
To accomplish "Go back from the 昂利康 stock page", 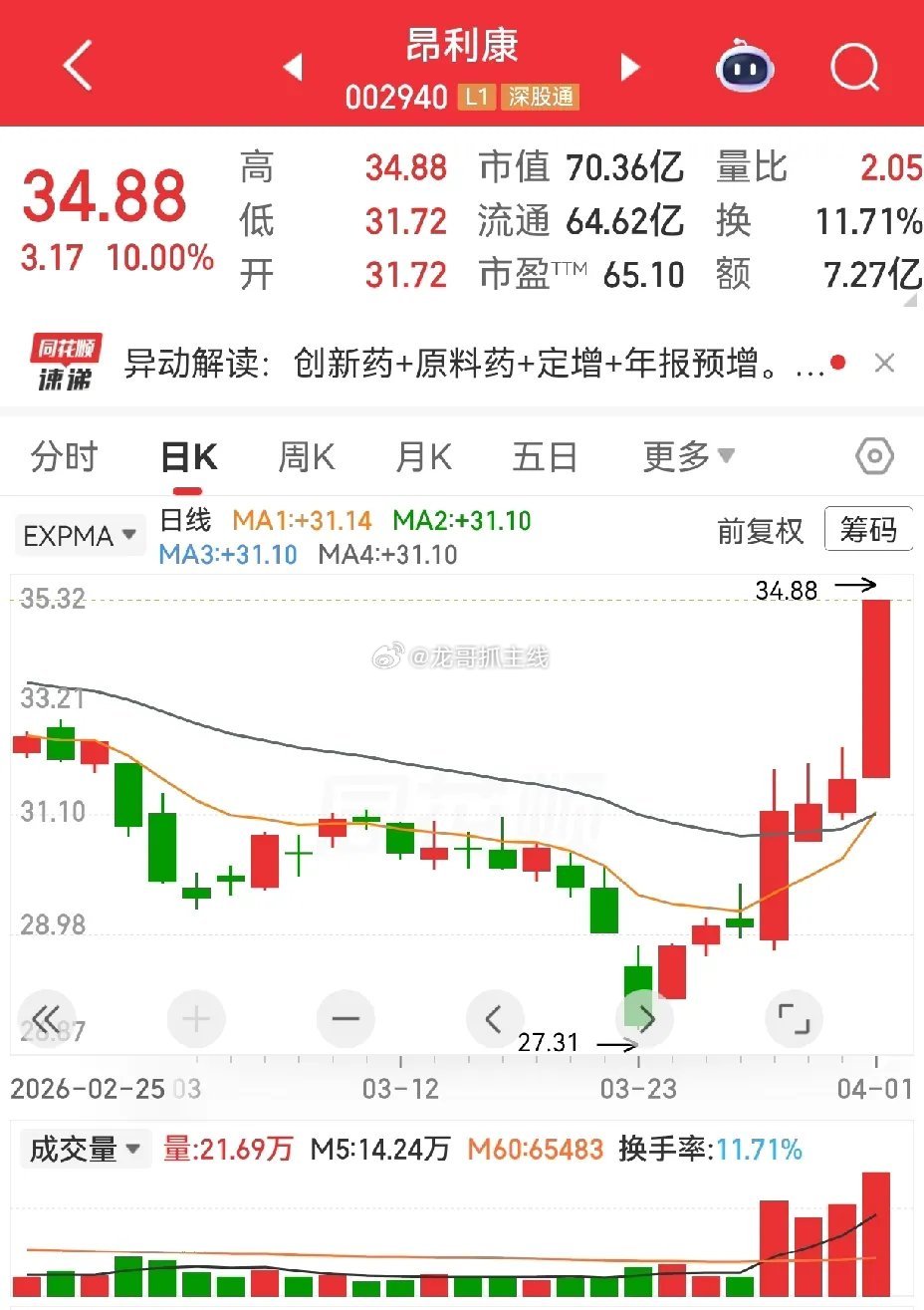I will tap(78, 67).
